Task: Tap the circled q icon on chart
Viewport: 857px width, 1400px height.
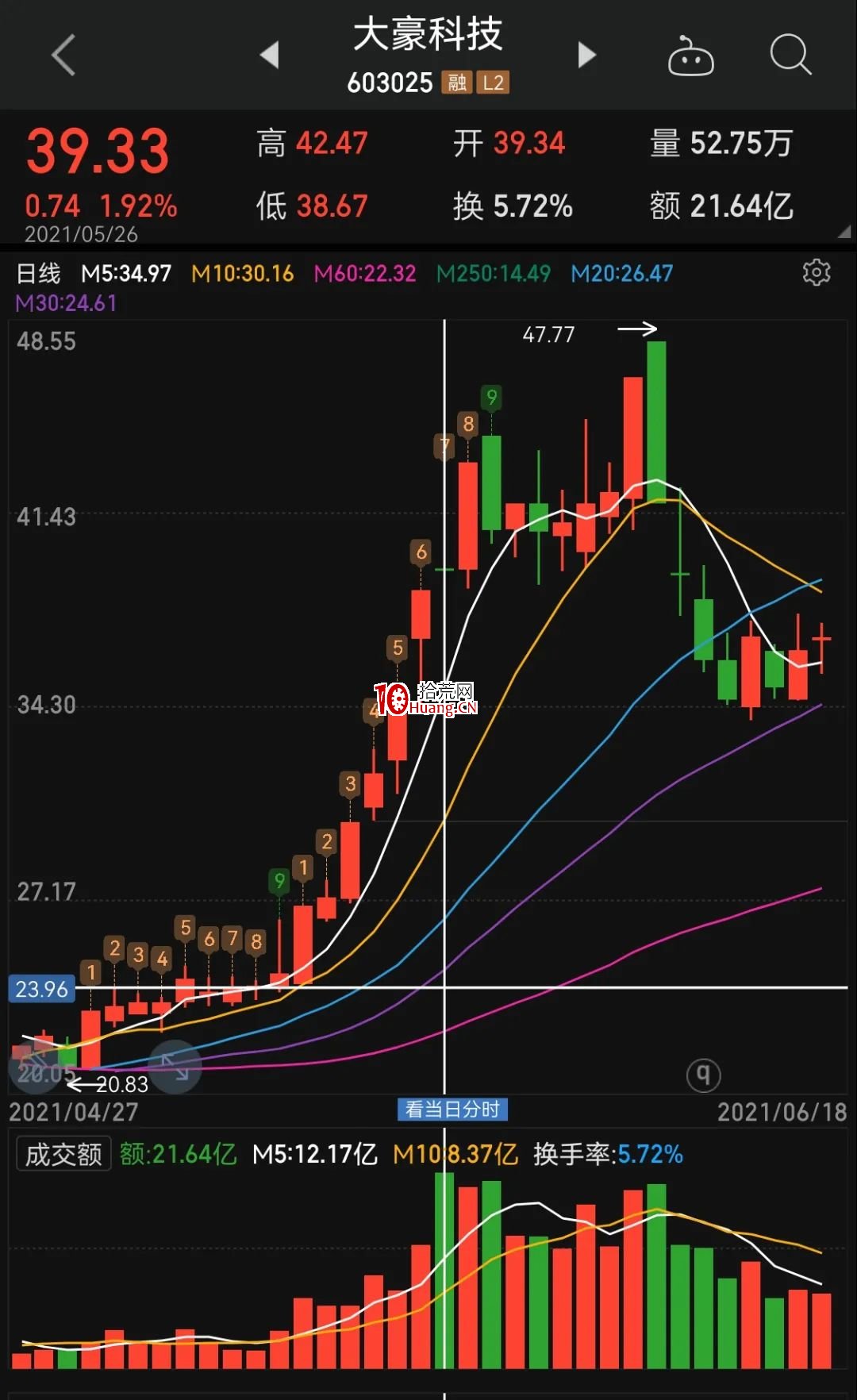Action: (x=703, y=1075)
